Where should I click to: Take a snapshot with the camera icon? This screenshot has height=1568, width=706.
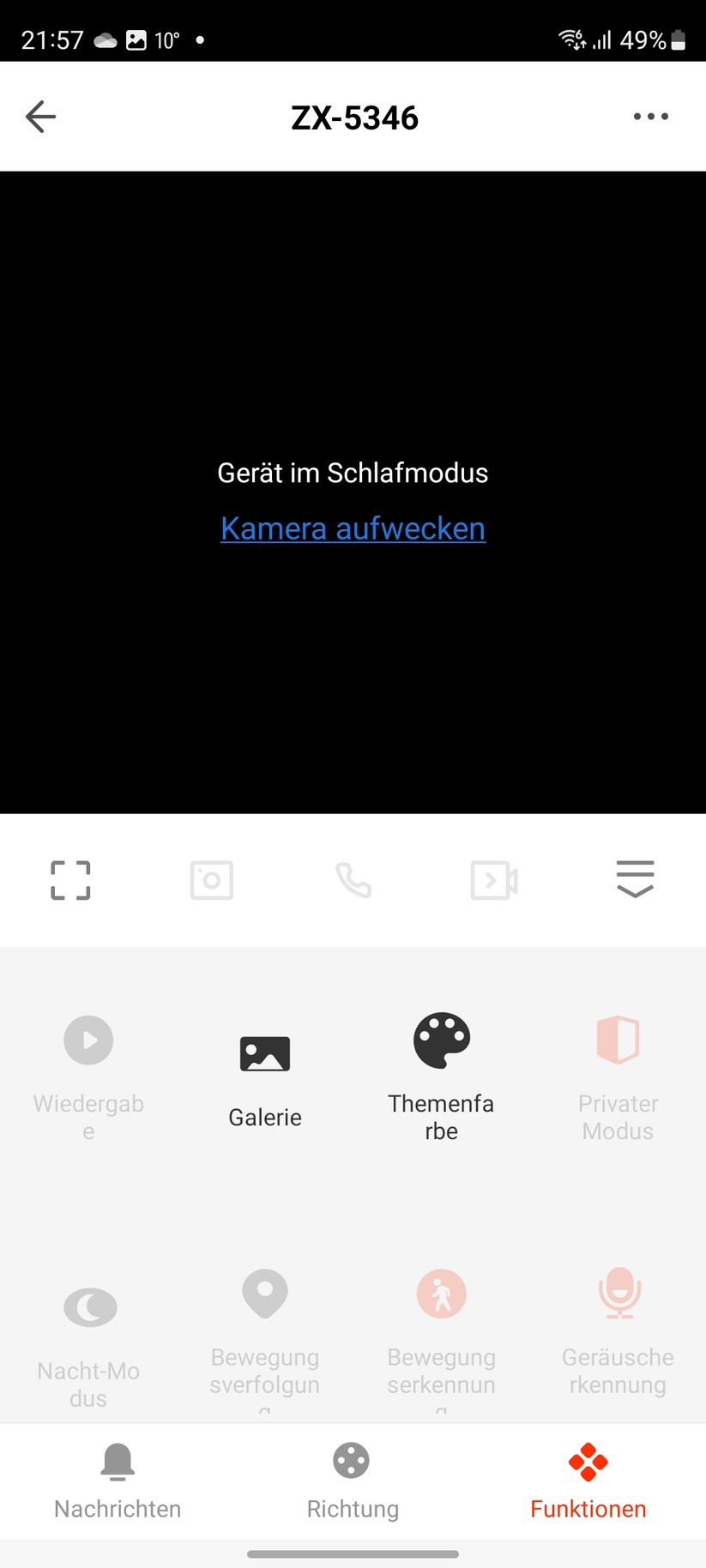click(x=211, y=880)
